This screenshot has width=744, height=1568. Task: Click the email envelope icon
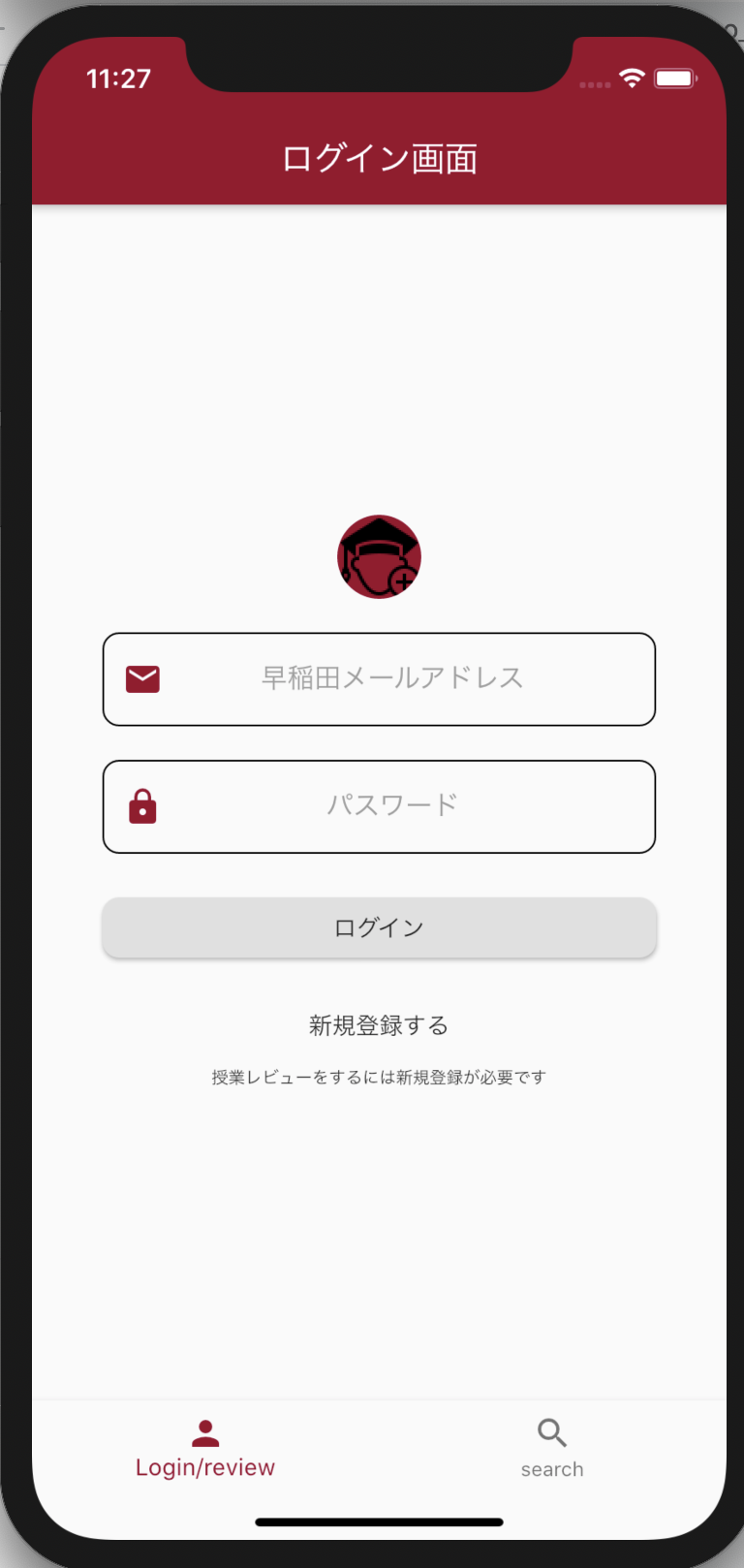pos(141,678)
